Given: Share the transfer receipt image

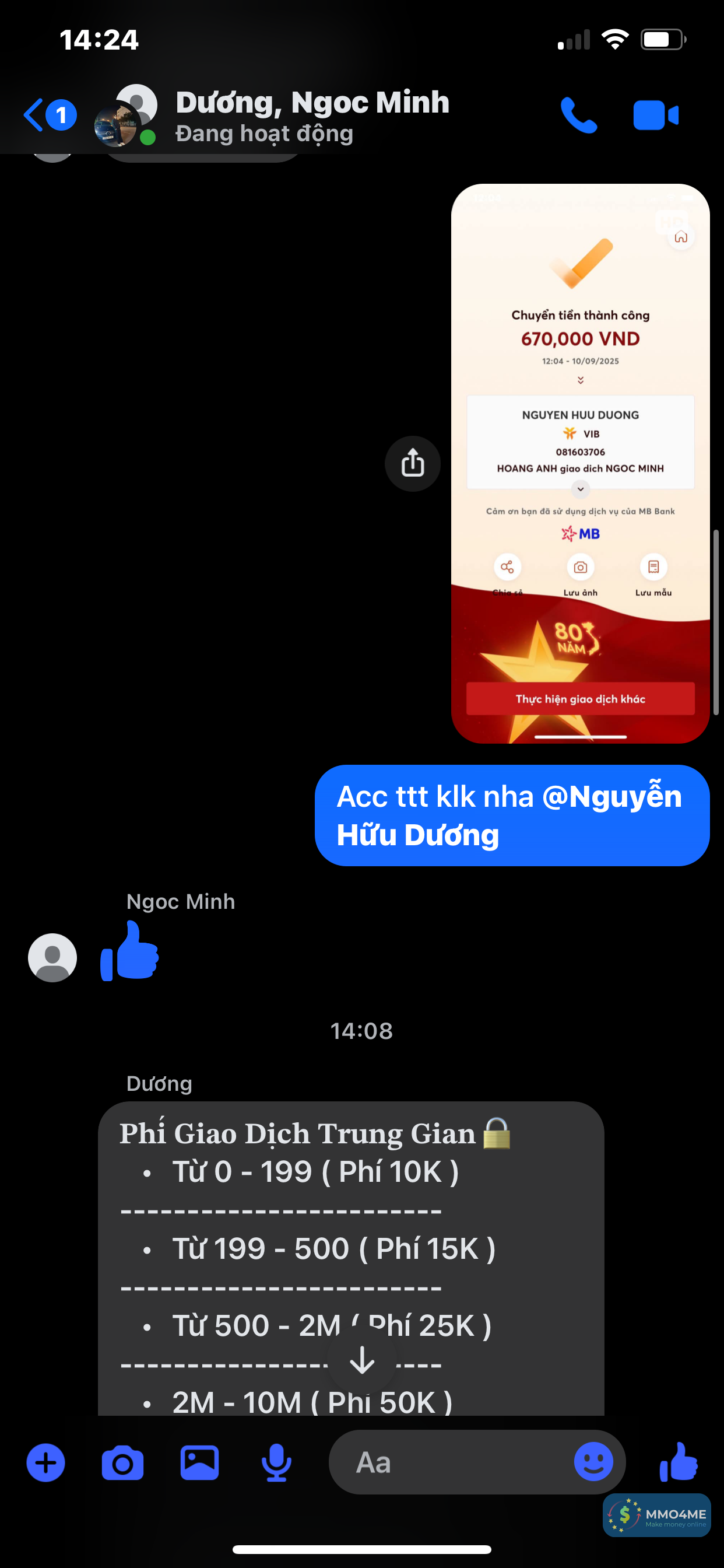Looking at the screenshot, I should pyautogui.click(x=413, y=463).
